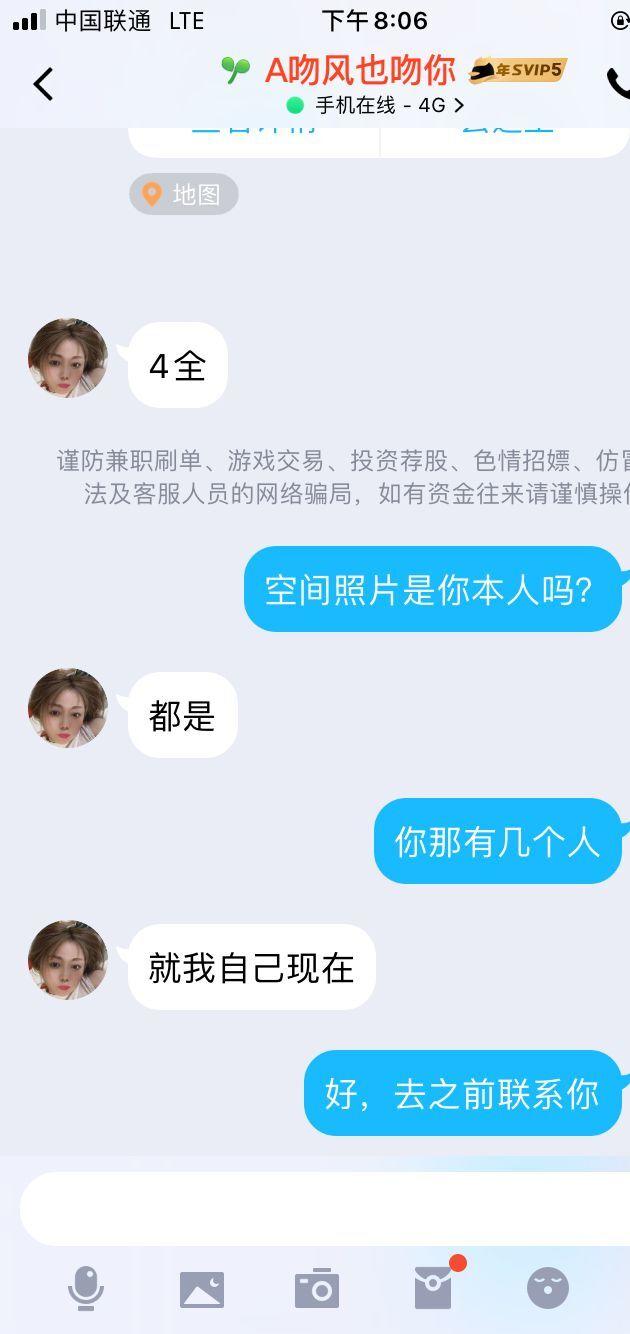Open the online status details
The image size is (630, 1334).
point(375,105)
